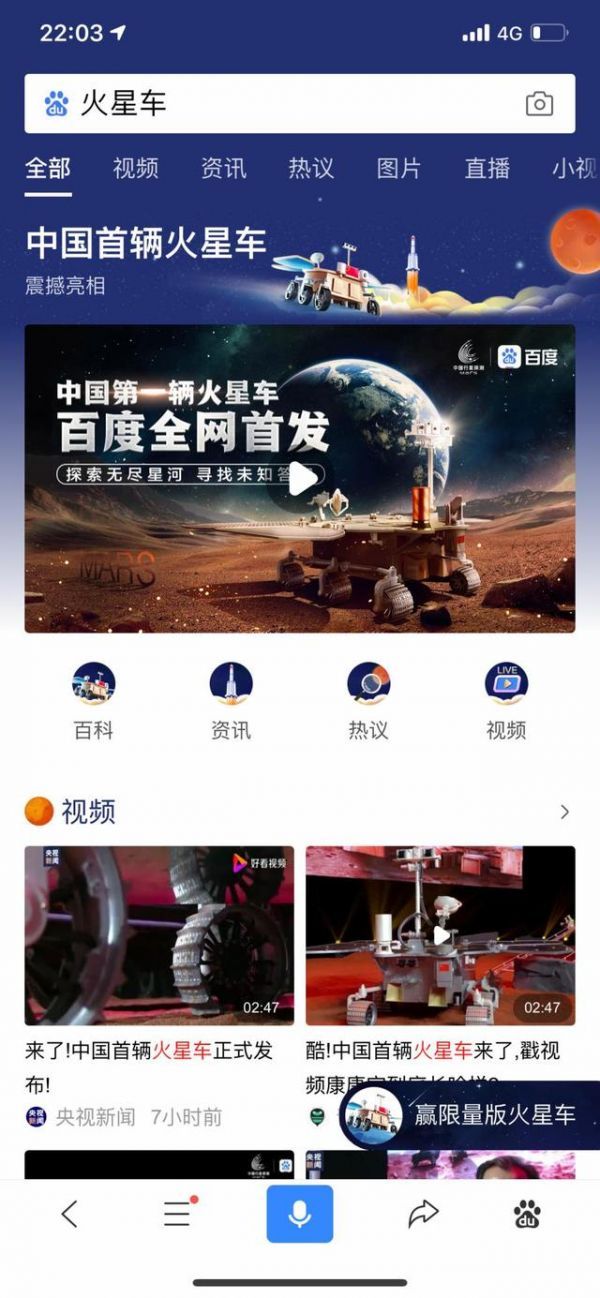Open the 视频 shortcut with LIVE icon
Image resolution: width=600 pixels, height=1298 pixels.
(x=506, y=702)
